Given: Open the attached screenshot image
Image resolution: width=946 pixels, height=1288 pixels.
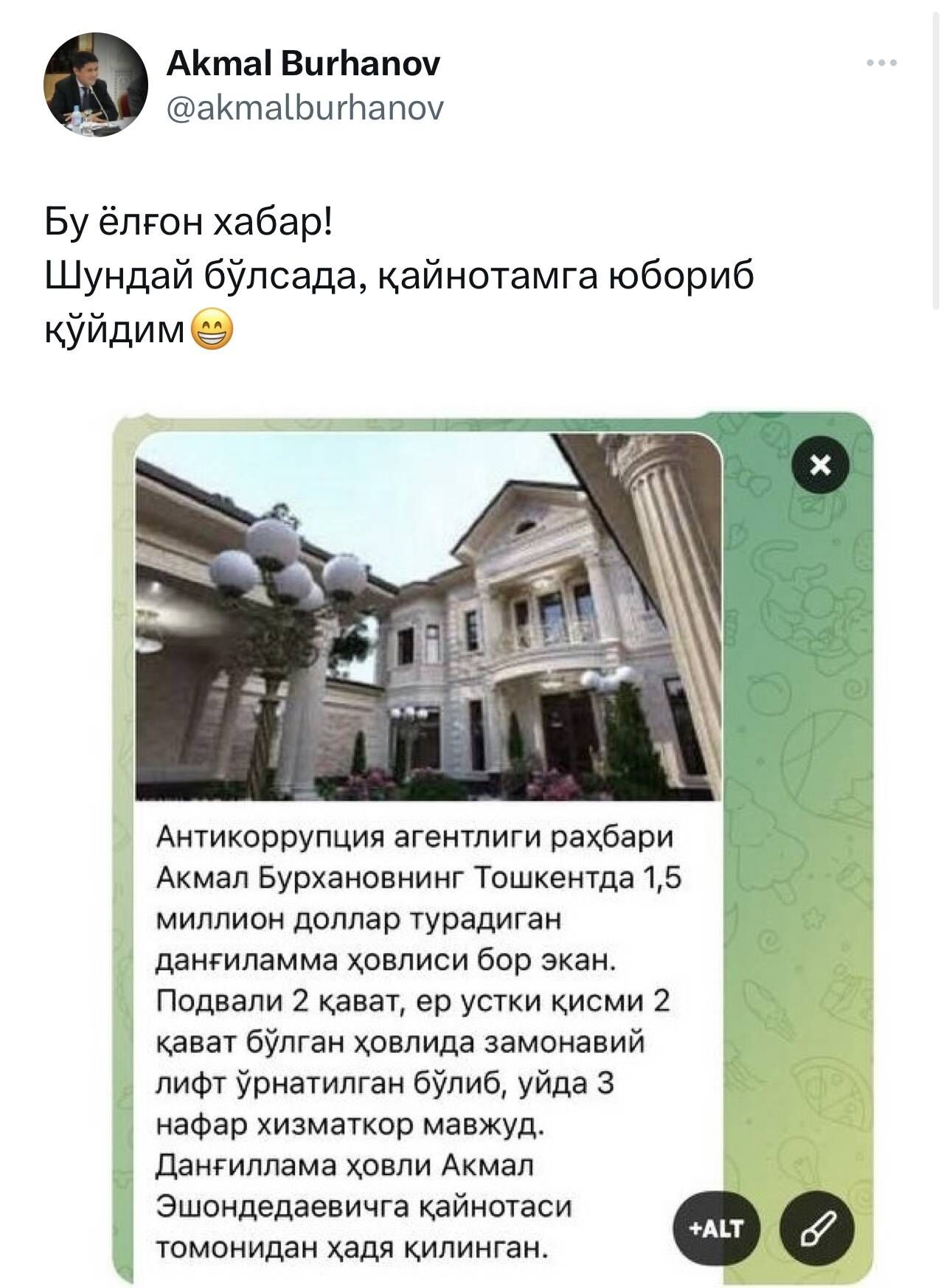Looking at the screenshot, I should pos(428,811).
